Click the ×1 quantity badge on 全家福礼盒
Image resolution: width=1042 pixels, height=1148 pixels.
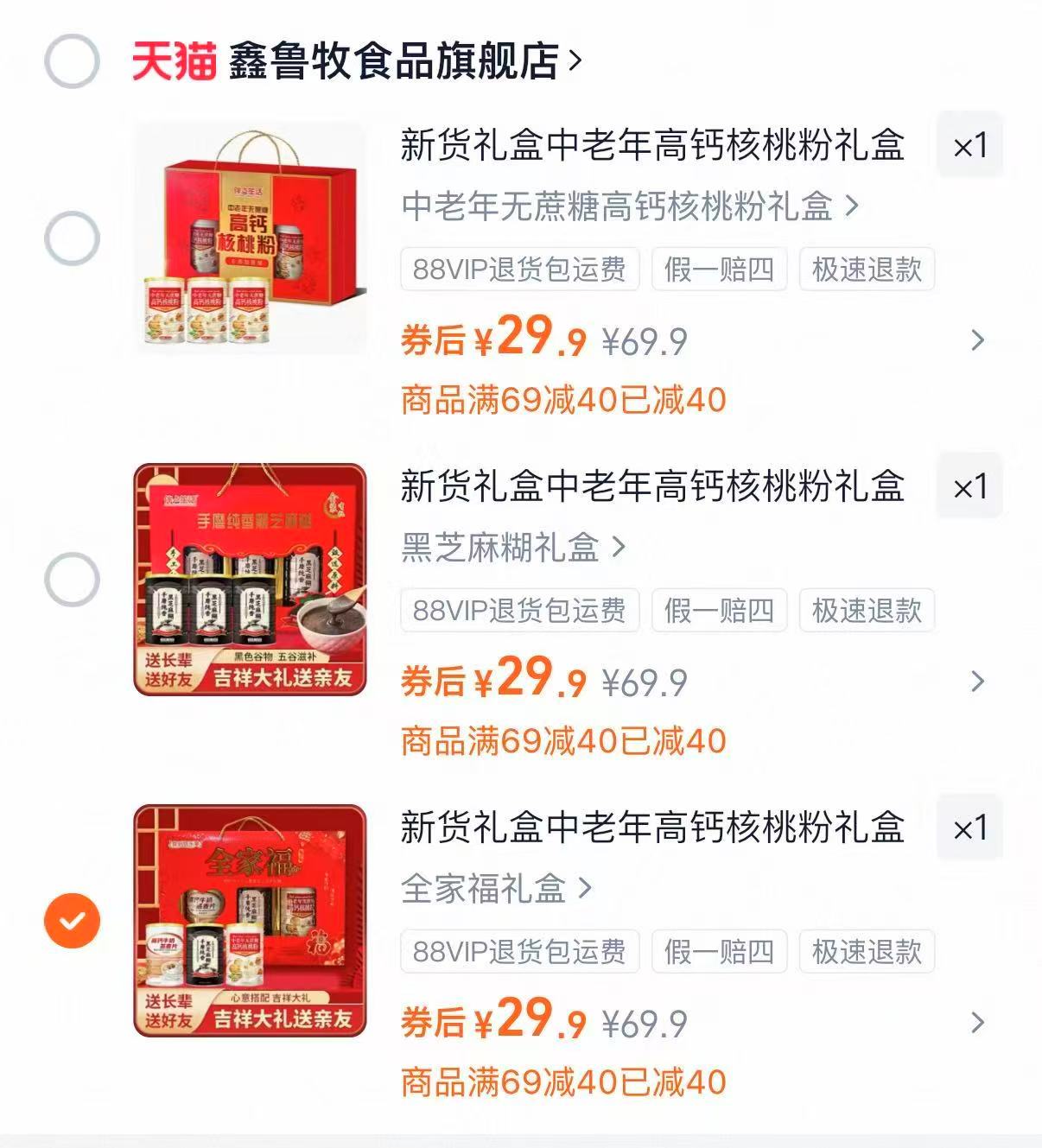pos(969,829)
